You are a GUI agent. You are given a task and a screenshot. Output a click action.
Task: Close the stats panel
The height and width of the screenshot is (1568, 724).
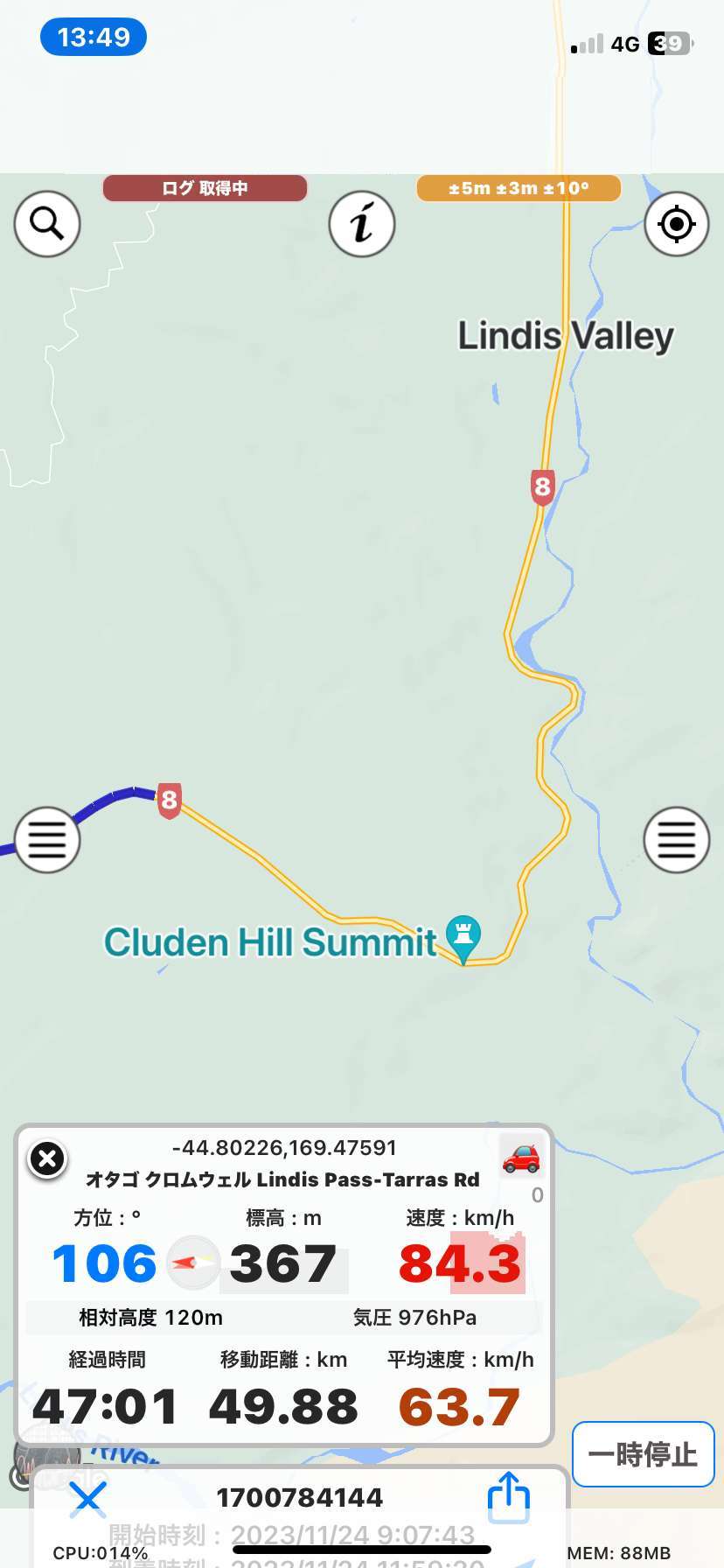(x=47, y=1159)
